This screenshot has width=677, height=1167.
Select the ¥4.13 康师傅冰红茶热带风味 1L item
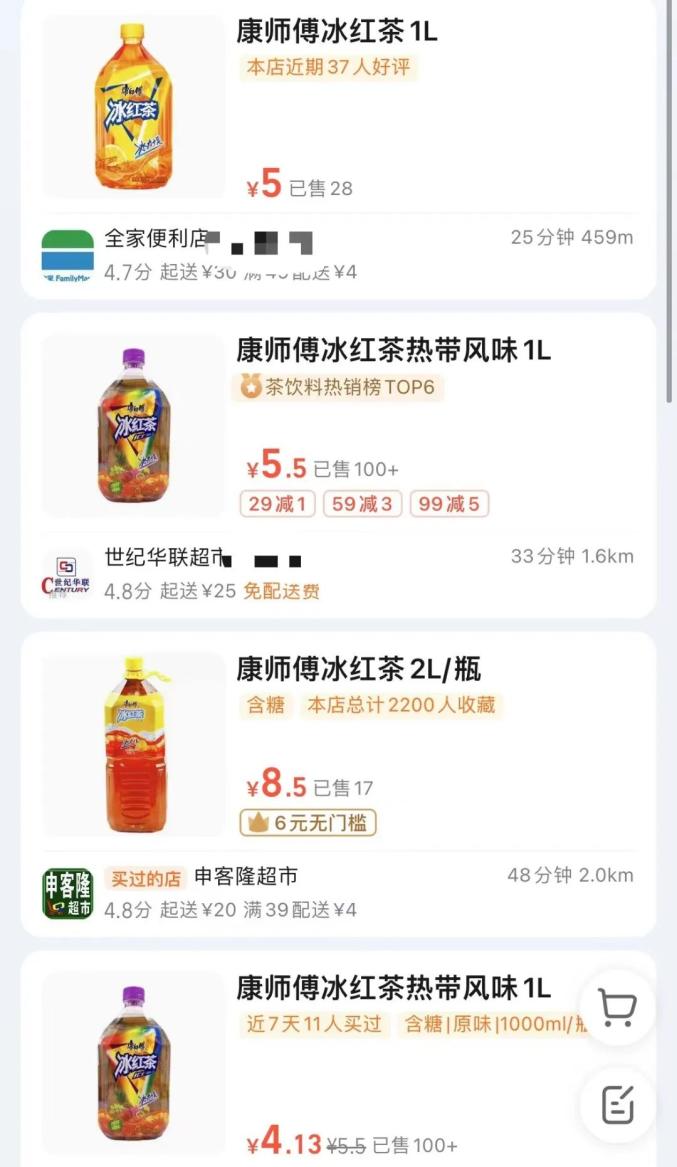click(393, 988)
